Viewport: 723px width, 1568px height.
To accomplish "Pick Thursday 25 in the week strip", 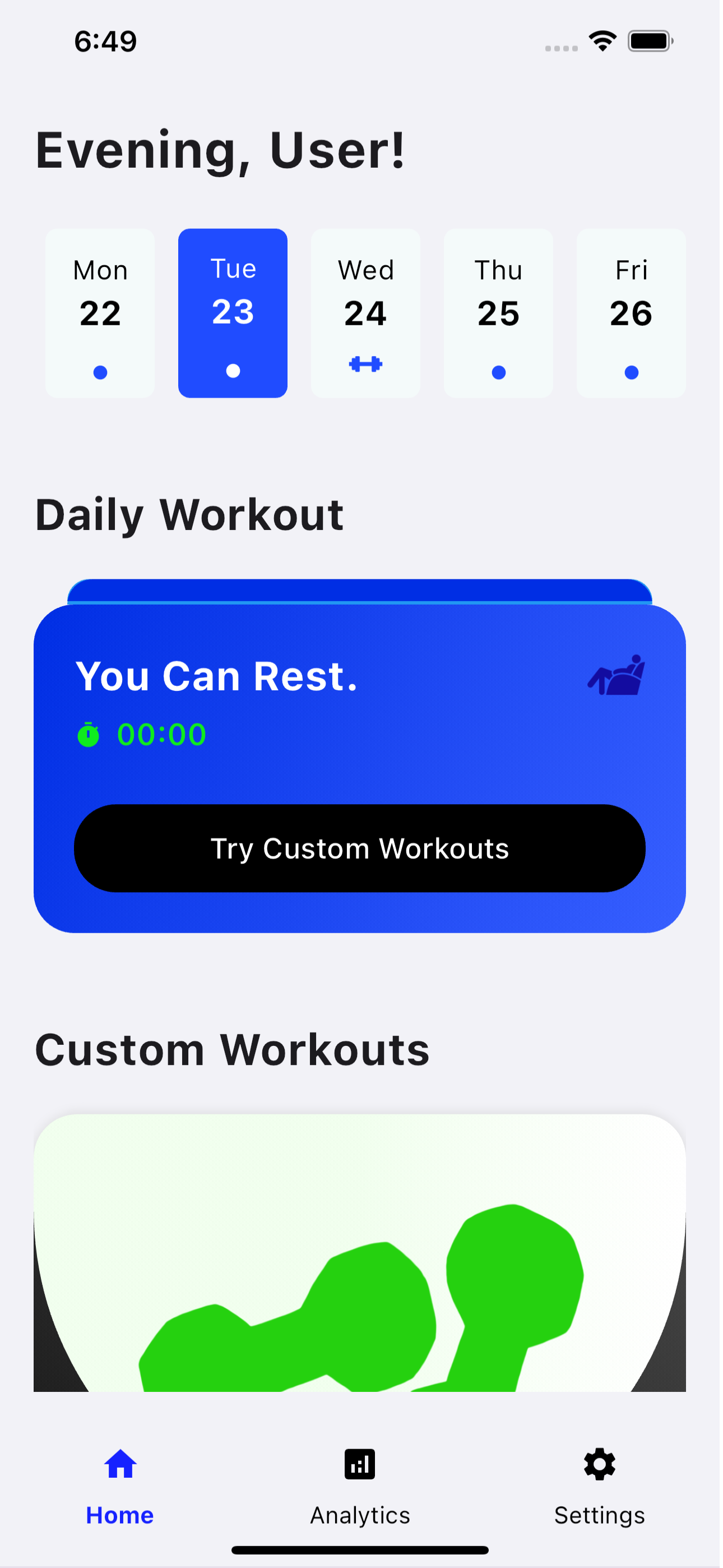I will pos(500,314).
